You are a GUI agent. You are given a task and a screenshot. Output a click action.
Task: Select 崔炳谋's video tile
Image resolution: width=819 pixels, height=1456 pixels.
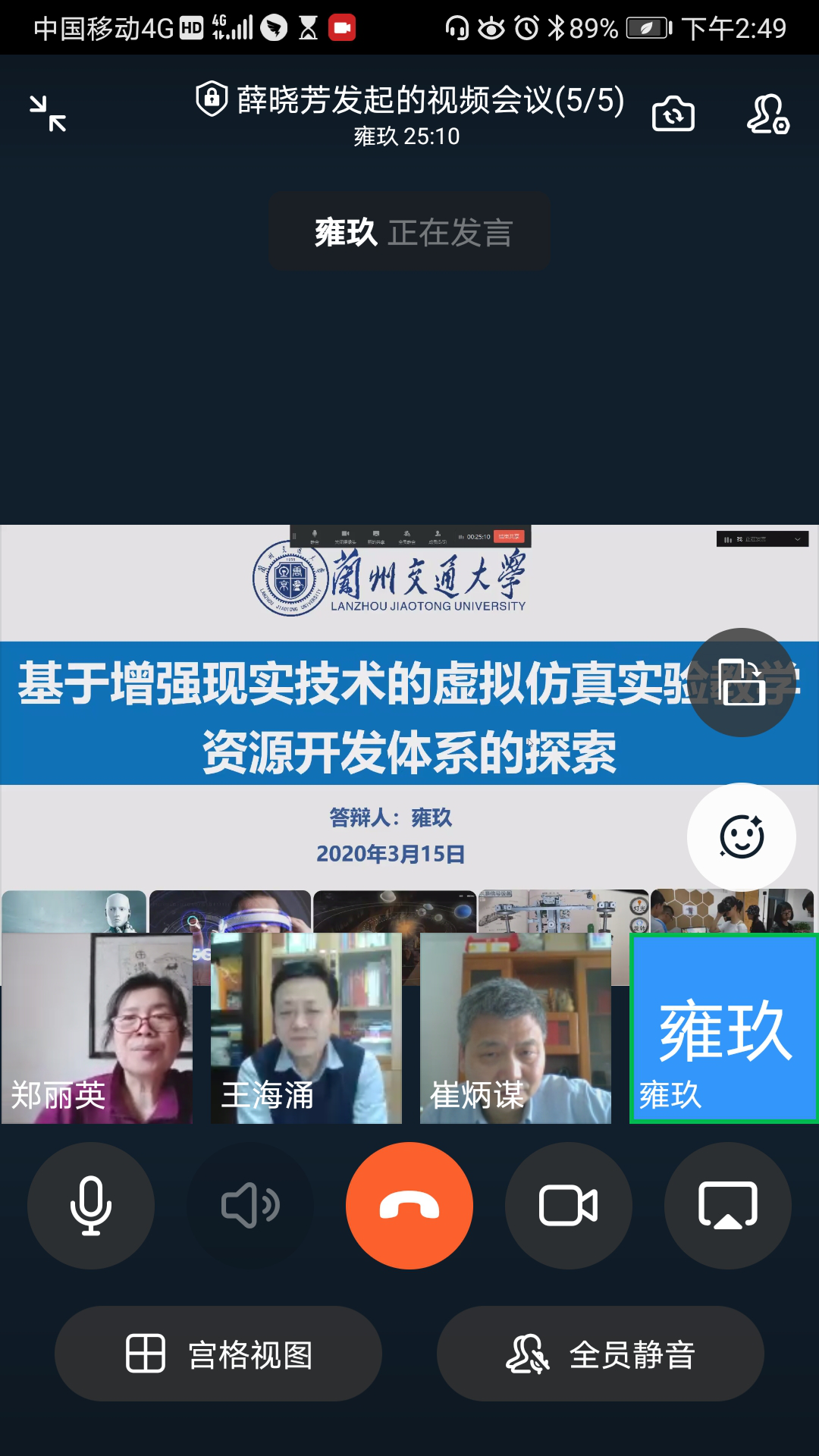516,1028
